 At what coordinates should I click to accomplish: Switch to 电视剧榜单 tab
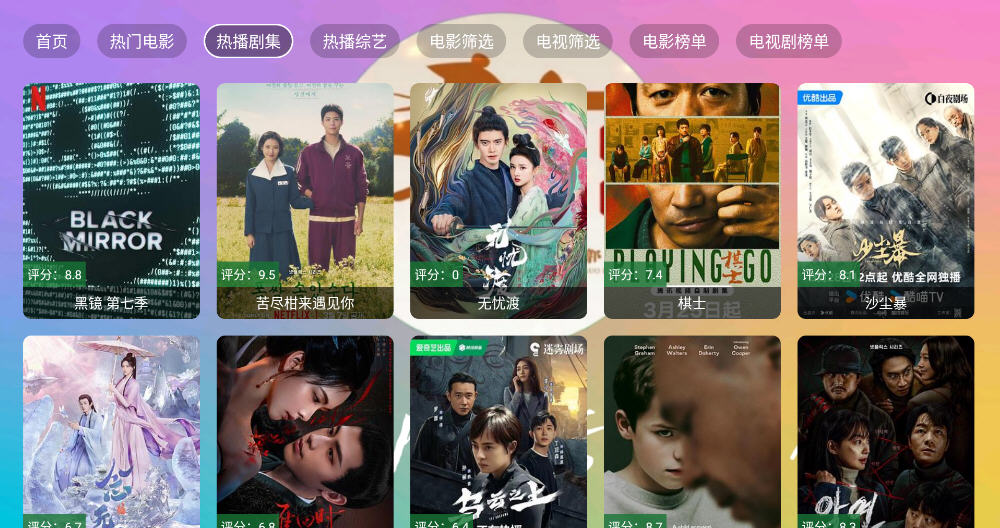788,42
